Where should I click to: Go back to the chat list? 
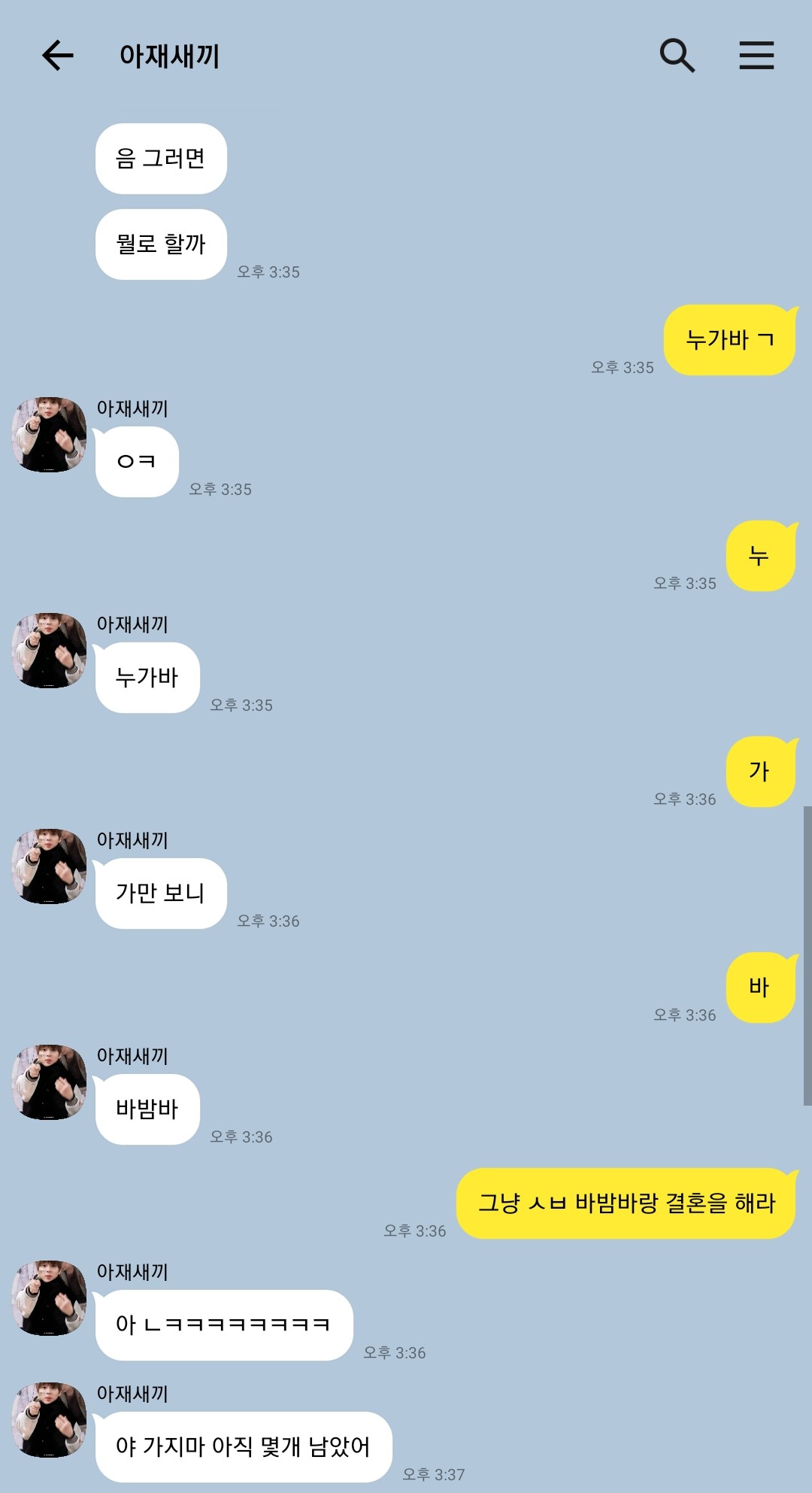[57, 56]
